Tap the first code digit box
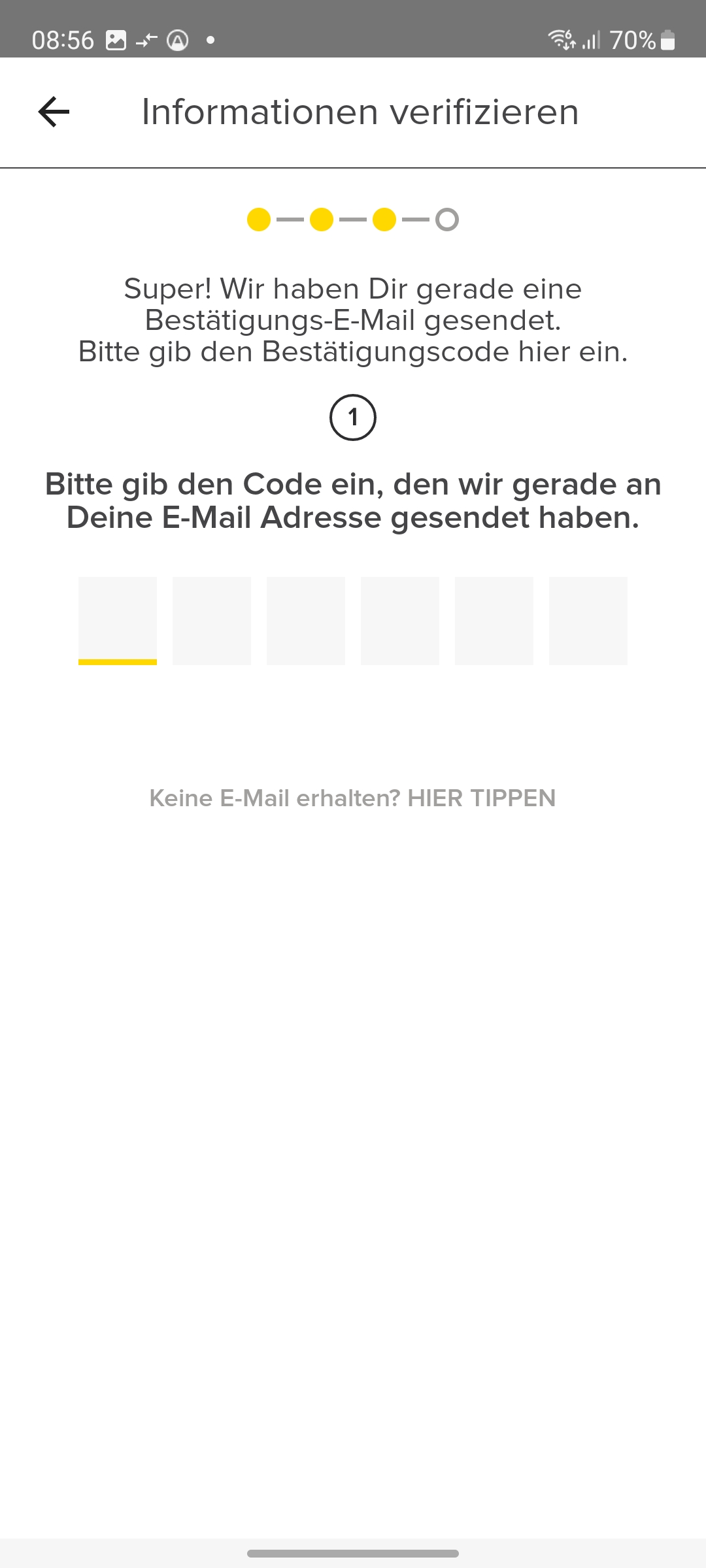 point(118,620)
